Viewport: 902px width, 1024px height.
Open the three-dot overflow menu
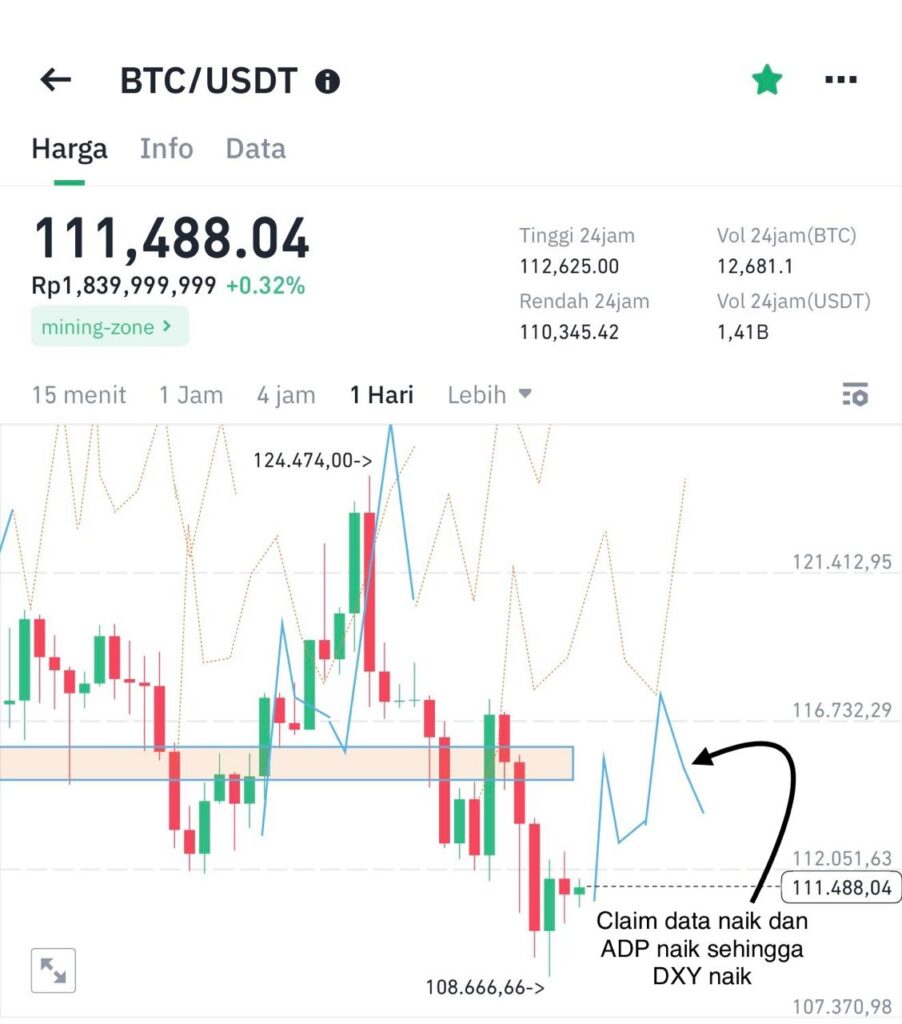click(x=841, y=80)
